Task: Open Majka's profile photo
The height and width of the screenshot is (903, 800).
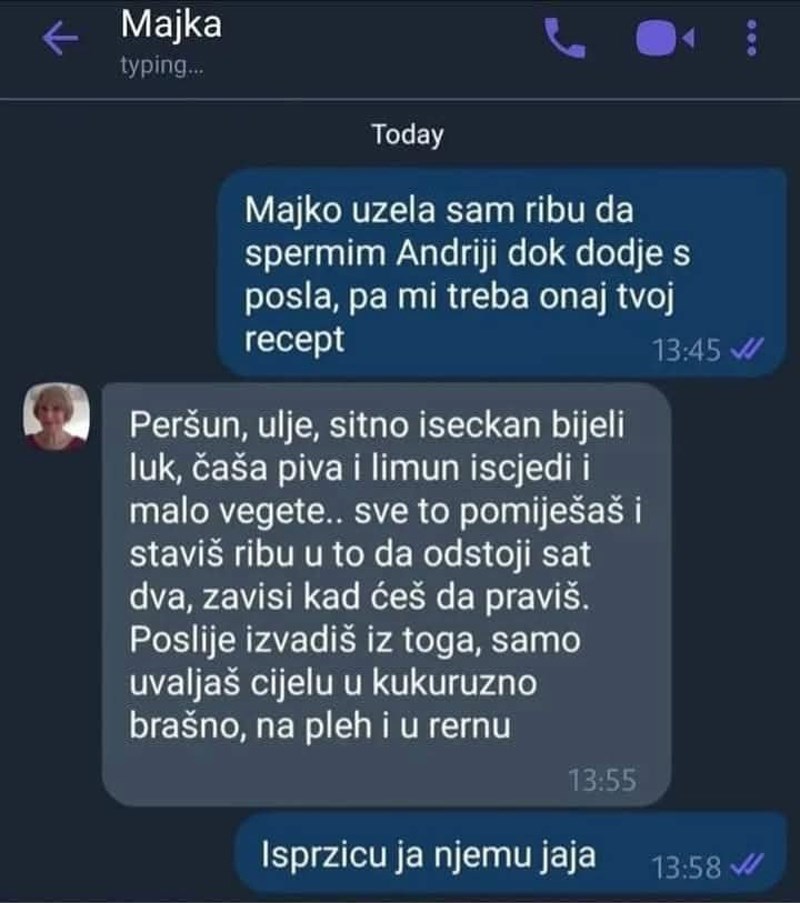Action: (x=56, y=417)
